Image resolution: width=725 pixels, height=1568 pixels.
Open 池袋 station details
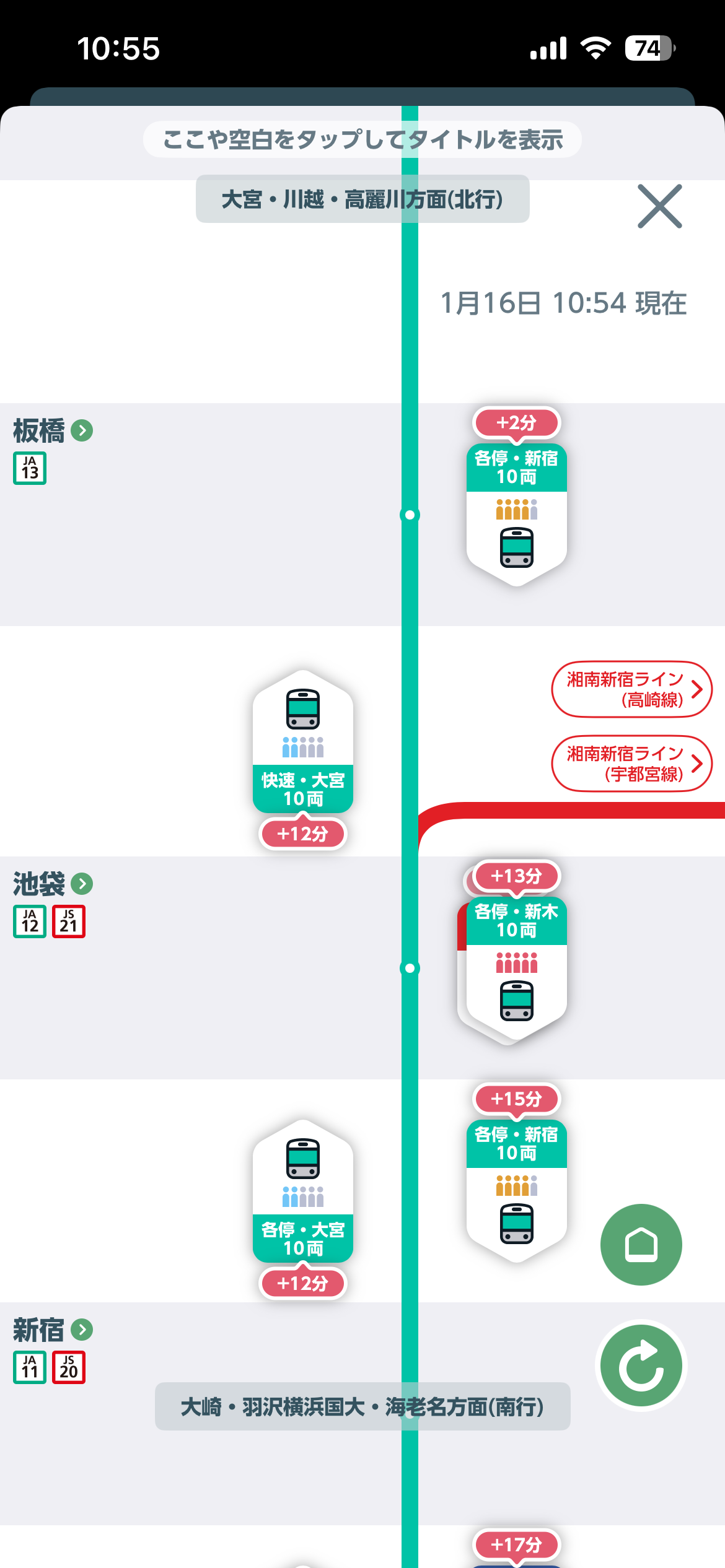click(53, 884)
